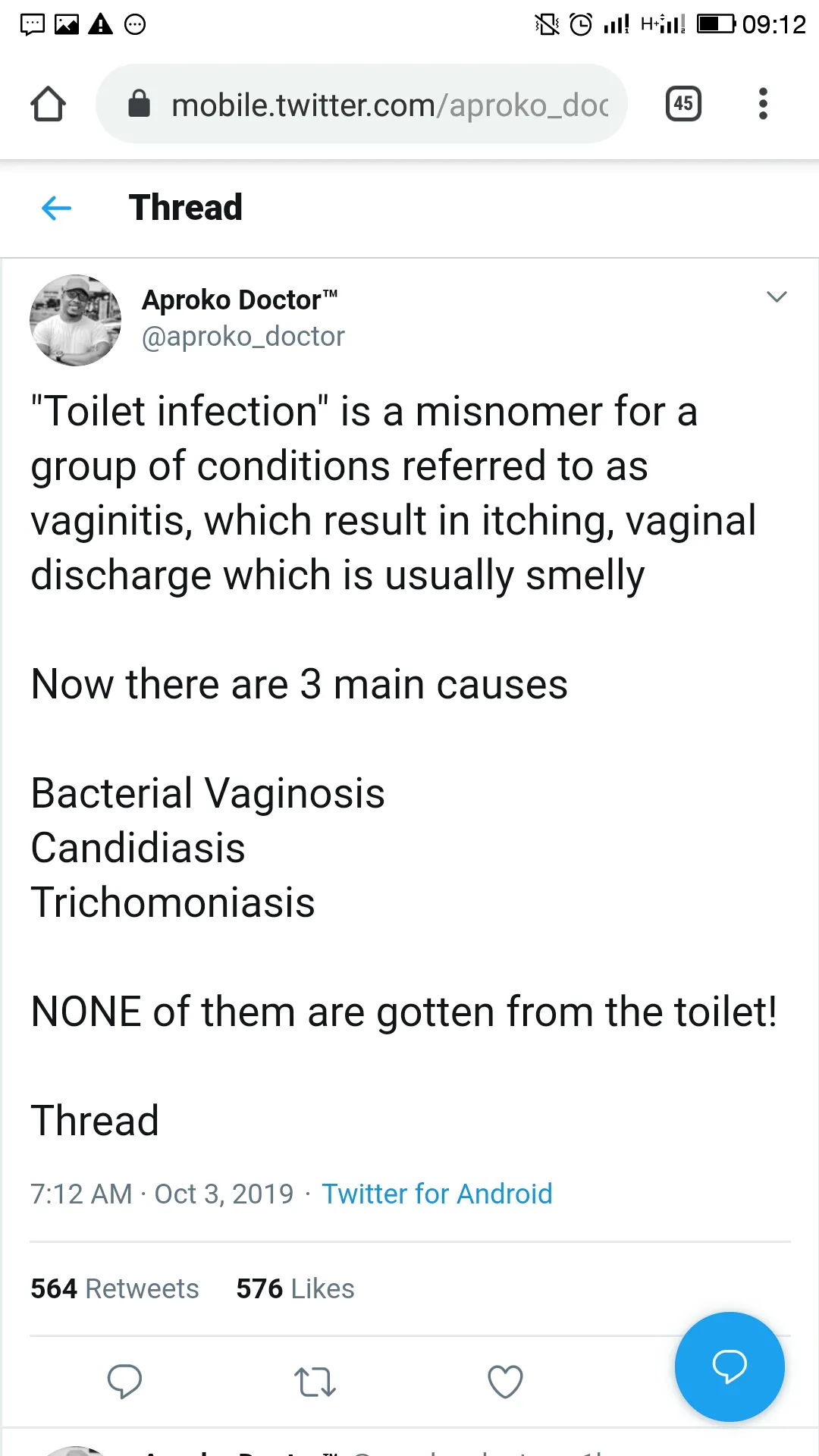View the padlock security icon in address bar
This screenshot has width=819, height=1456.
141,103
